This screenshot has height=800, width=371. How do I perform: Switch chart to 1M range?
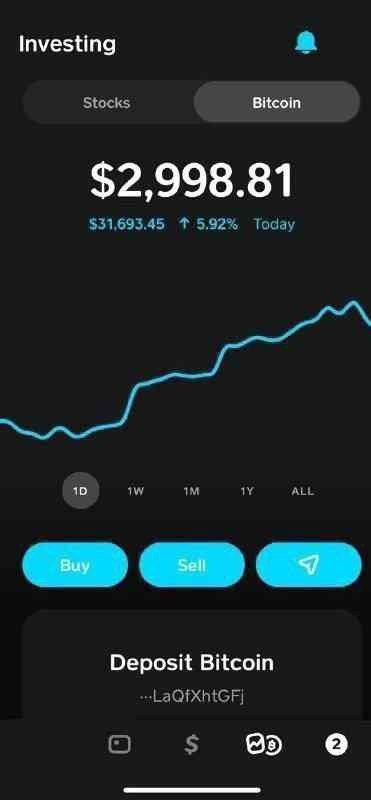191,491
